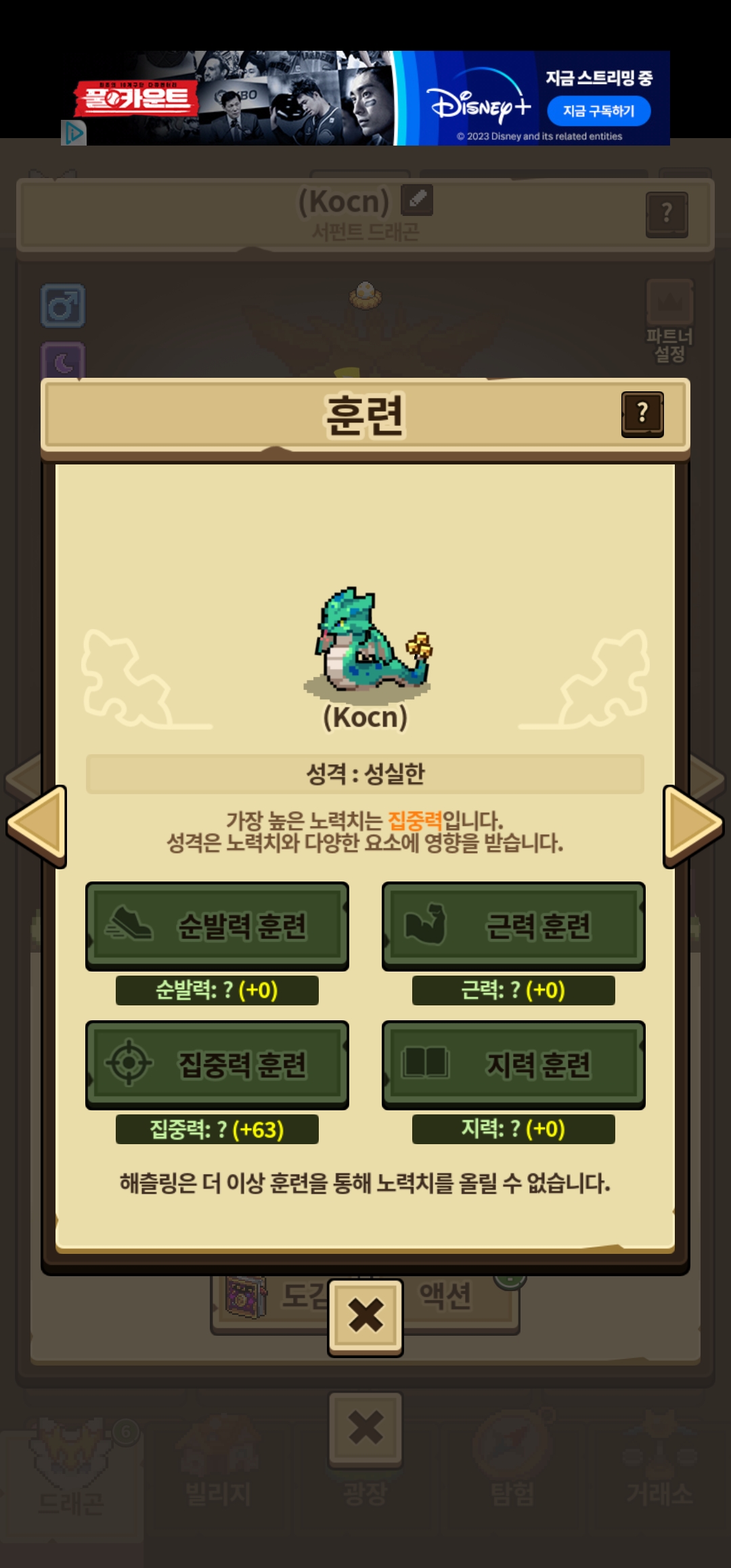Go to the previous dragon with the left arrow
This screenshot has width=731, height=1568.
37,826
